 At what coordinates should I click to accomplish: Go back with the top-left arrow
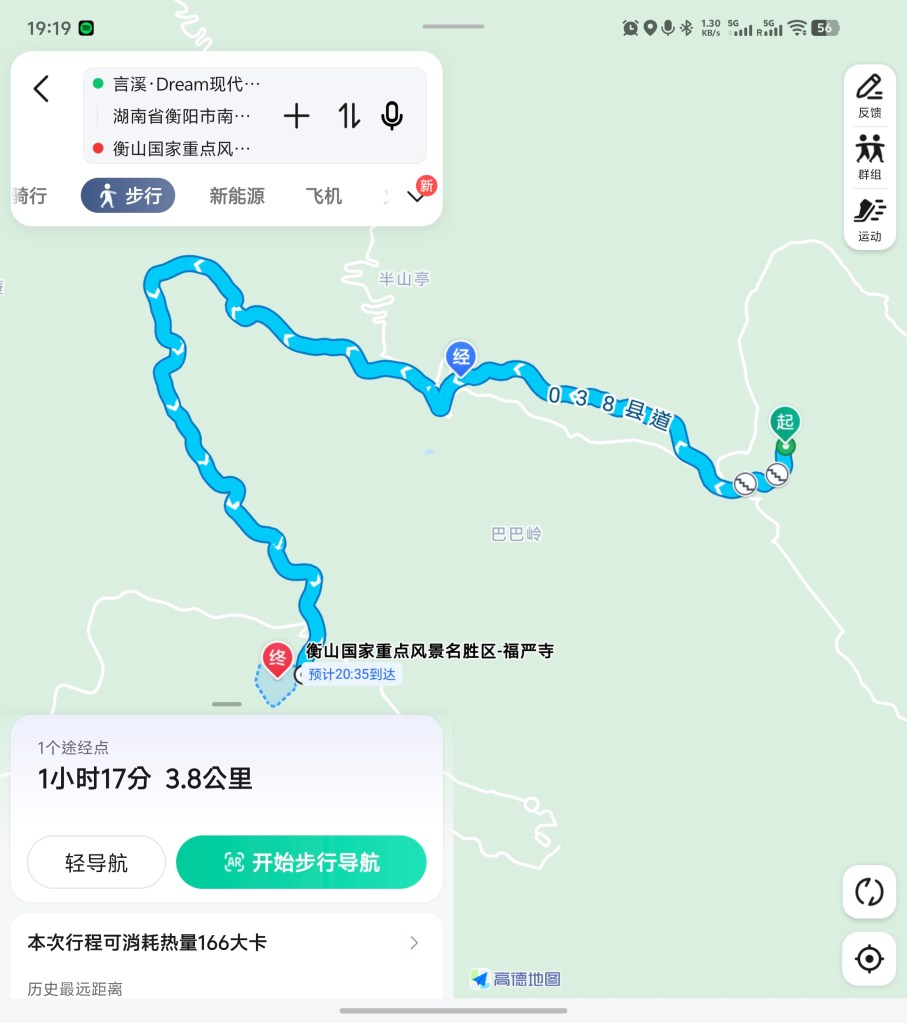pos(41,89)
